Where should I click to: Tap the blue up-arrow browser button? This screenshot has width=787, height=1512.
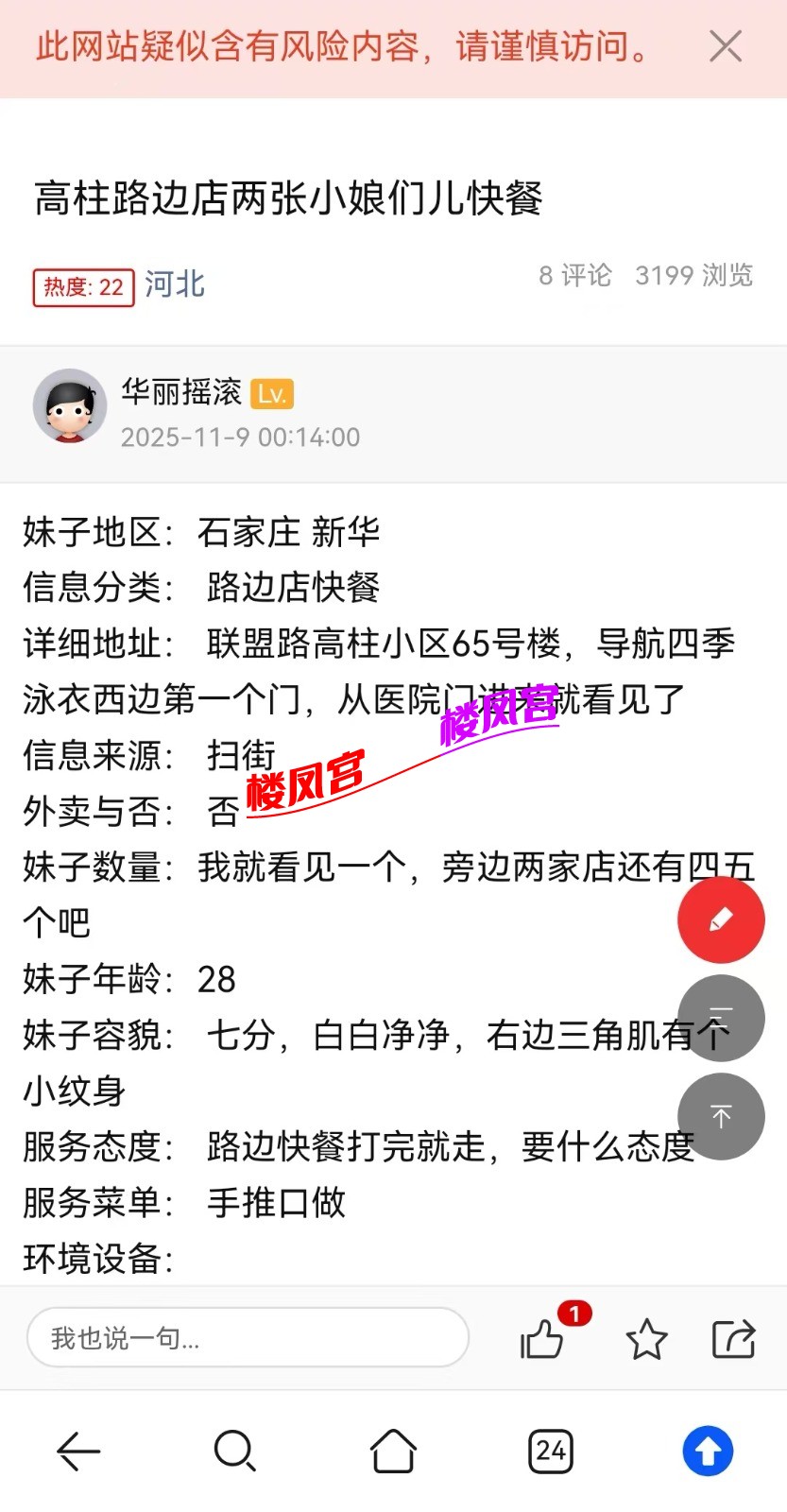[708, 1451]
